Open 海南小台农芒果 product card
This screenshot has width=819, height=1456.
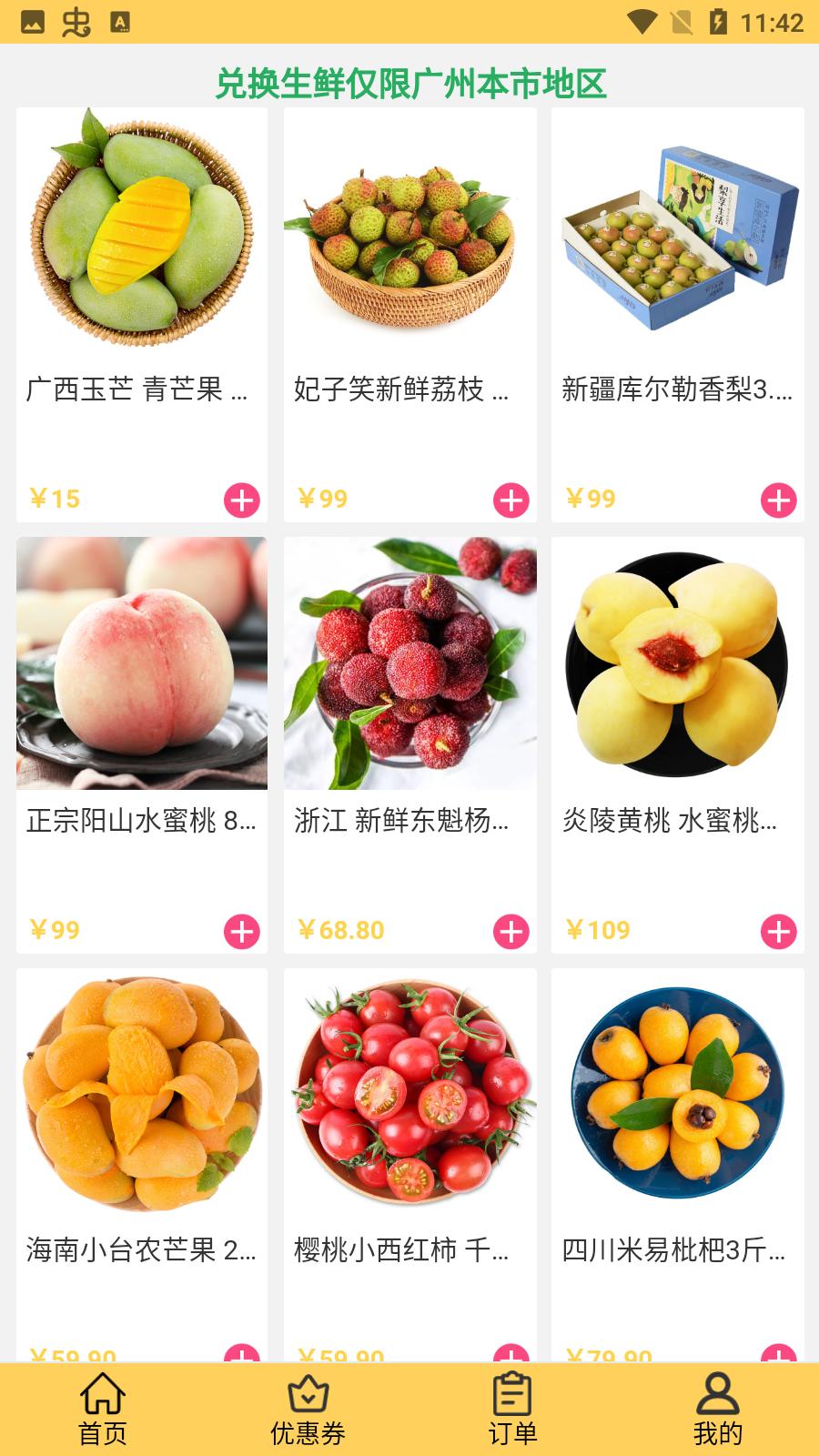click(142, 1092)
